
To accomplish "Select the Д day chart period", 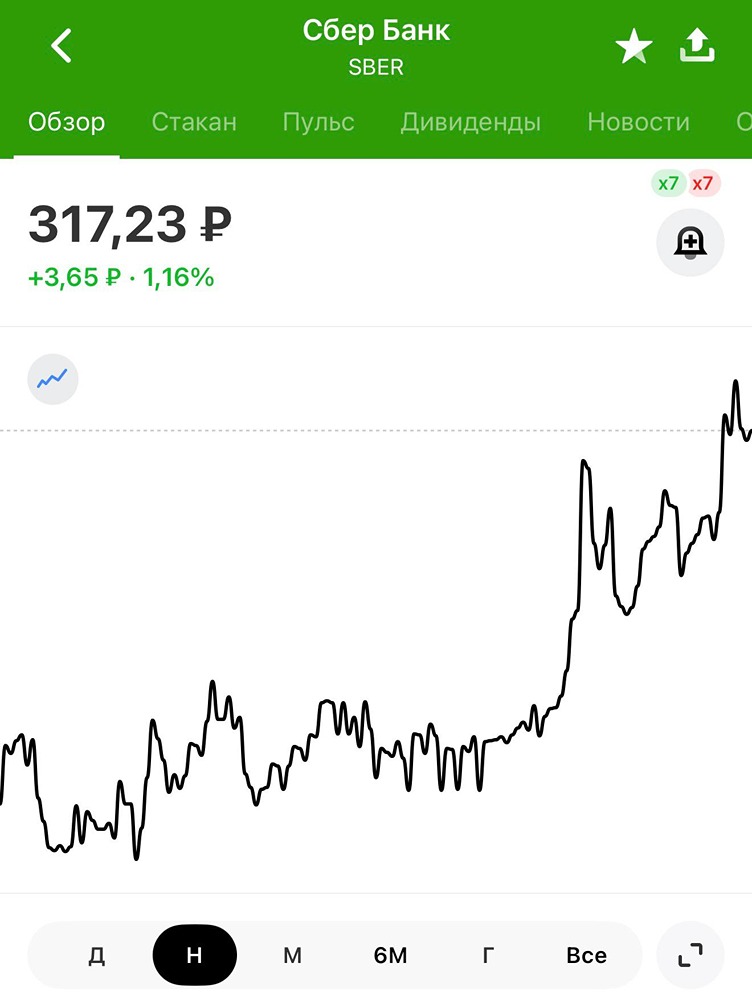I will (x=97, y=955).
